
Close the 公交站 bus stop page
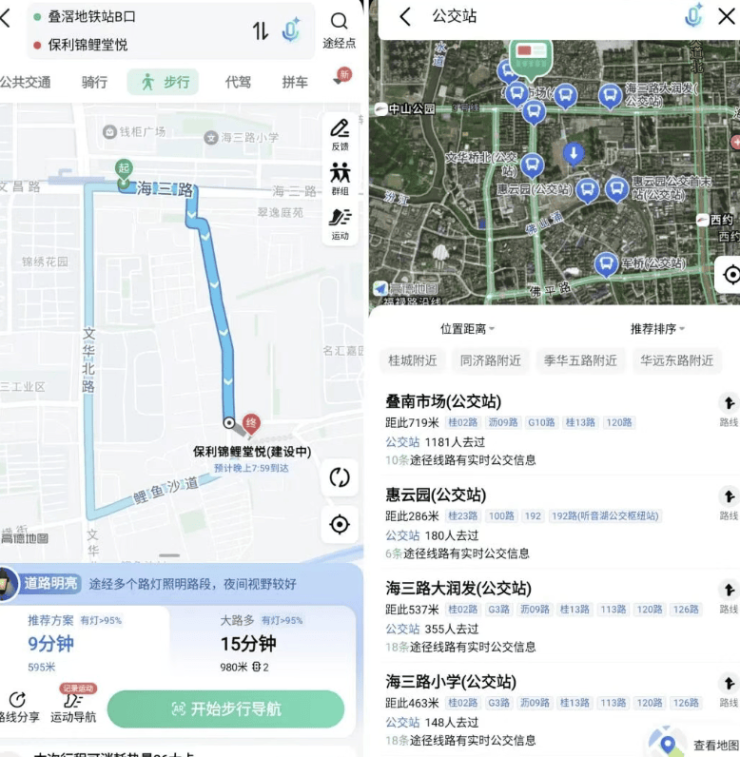[x=726, y=16]
